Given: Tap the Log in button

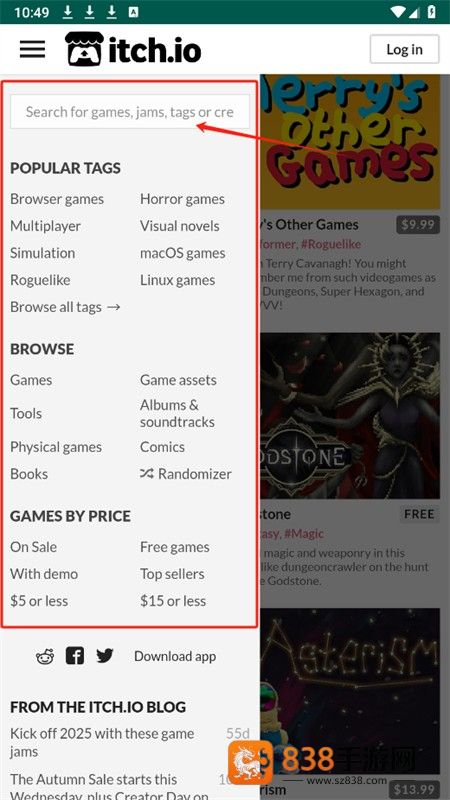Looking at the screenshot, I should (404, 49).
